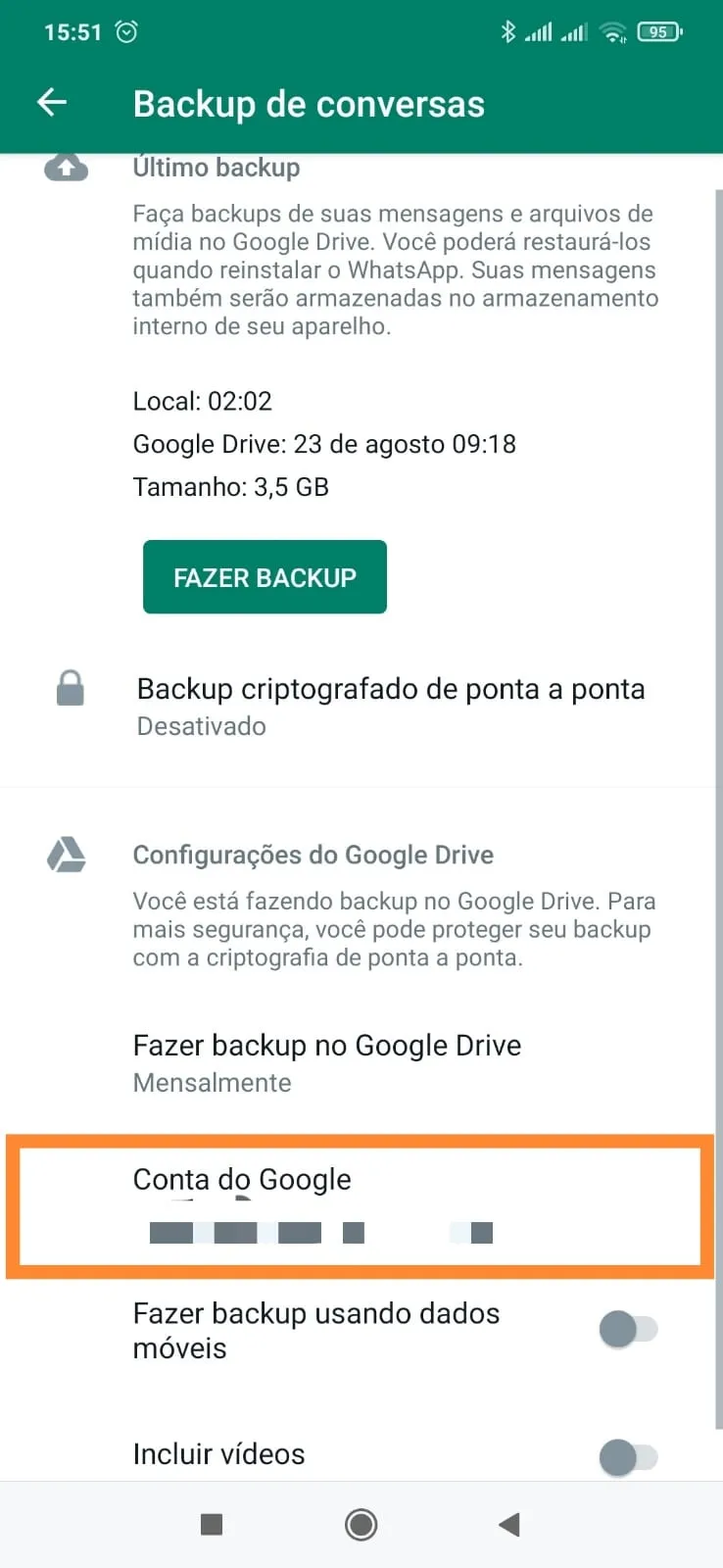This screenshot has width=723, height=1568.
Task: Change the Mensalmente backup frequency option
Action: click(x=212, y=1083)
